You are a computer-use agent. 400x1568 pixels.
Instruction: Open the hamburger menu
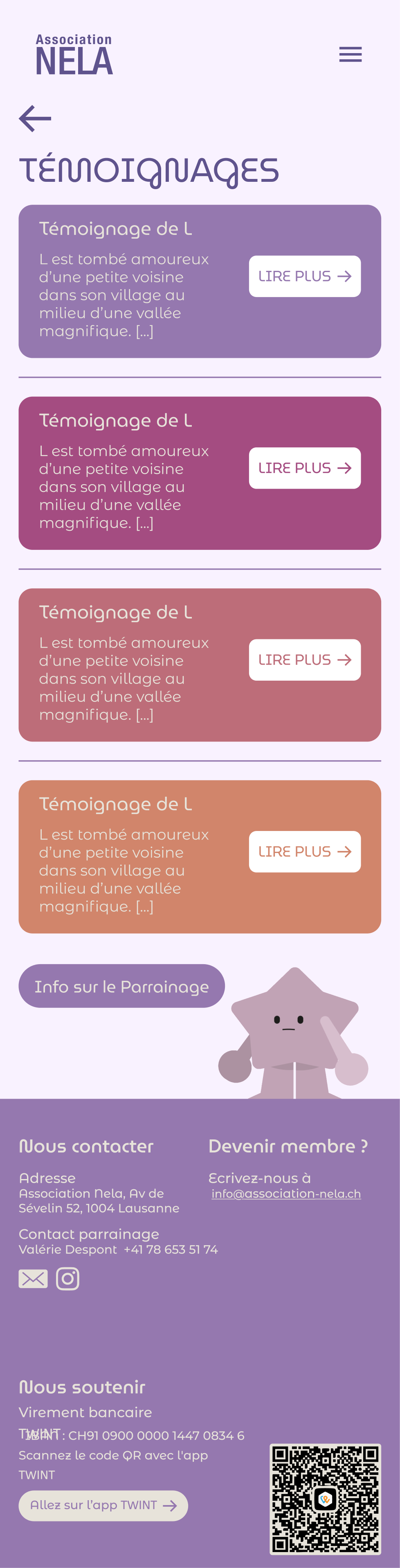350,55
